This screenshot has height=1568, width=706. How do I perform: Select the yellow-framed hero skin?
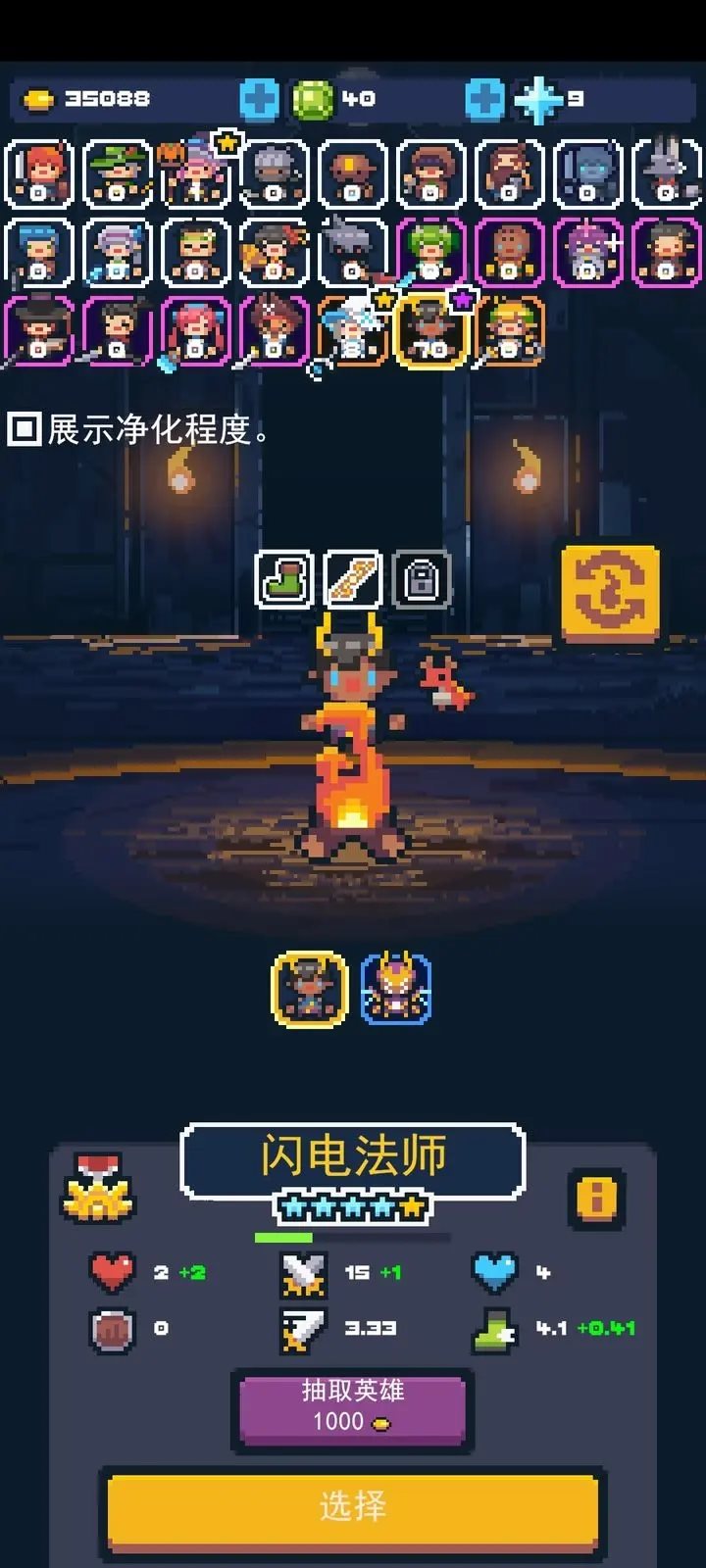[x=309, y=989]
